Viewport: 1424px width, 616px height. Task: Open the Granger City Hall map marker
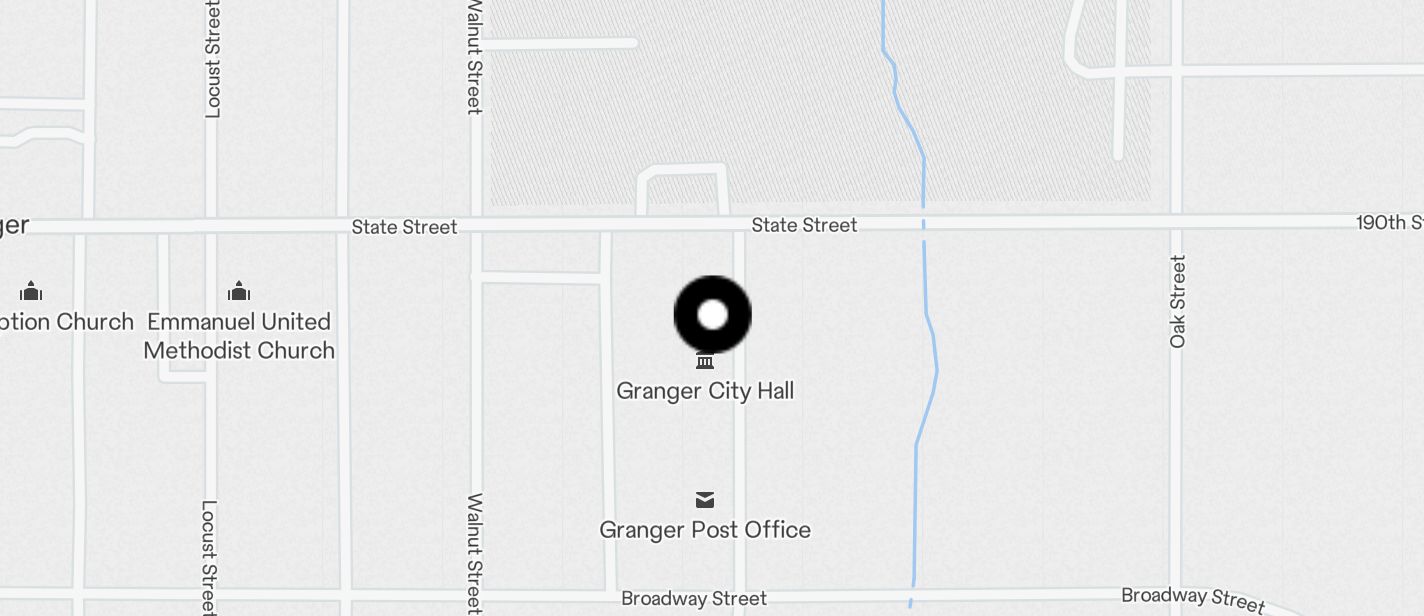(x=705, y=362)
